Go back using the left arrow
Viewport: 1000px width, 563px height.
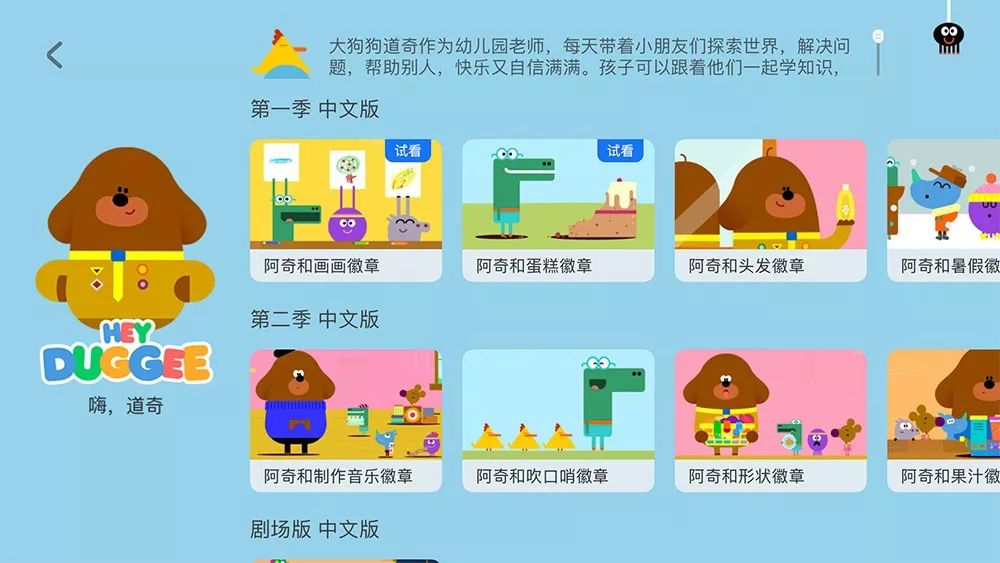[x=55, y=55]
